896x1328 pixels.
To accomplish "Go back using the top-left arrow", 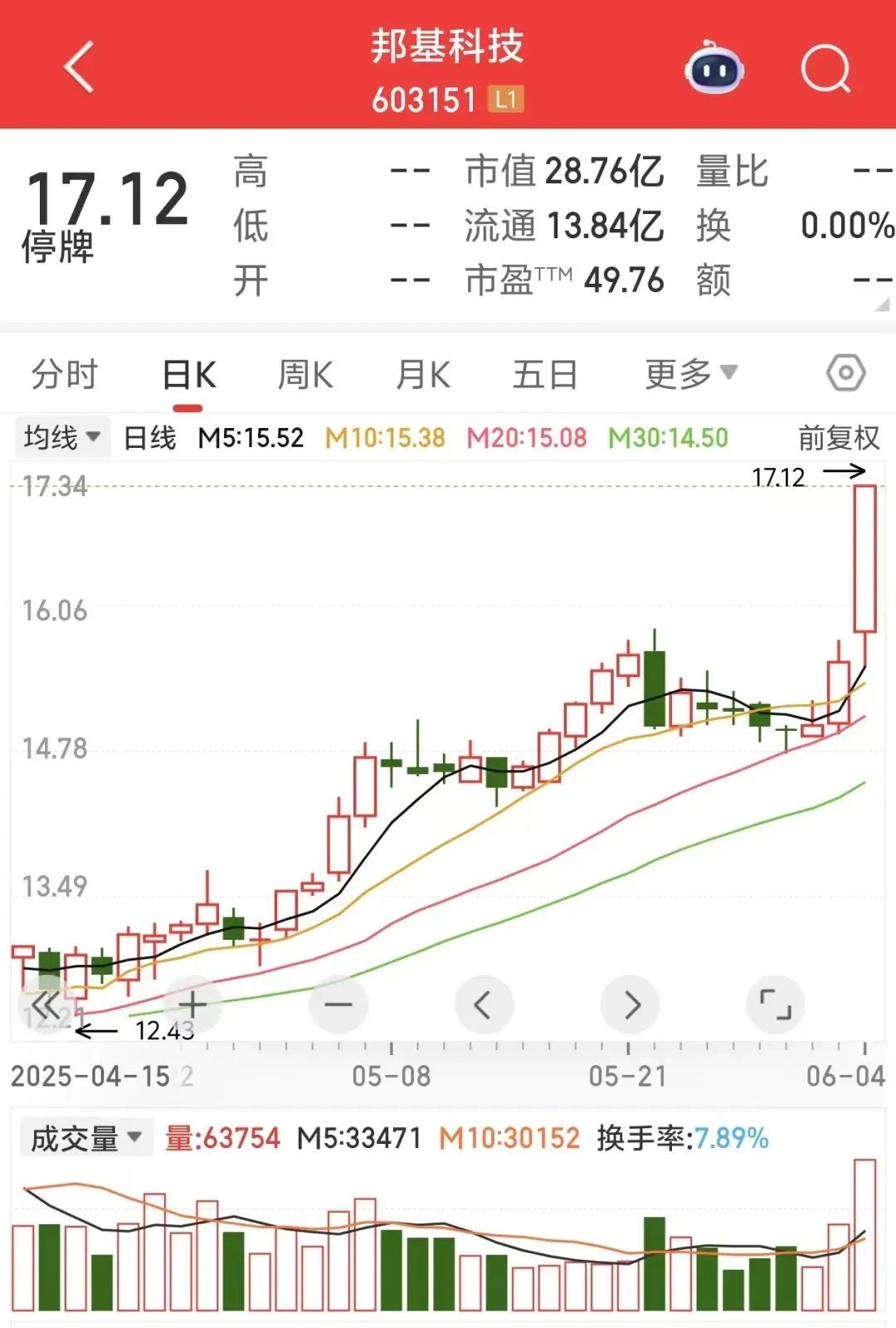I will (80, 66).
